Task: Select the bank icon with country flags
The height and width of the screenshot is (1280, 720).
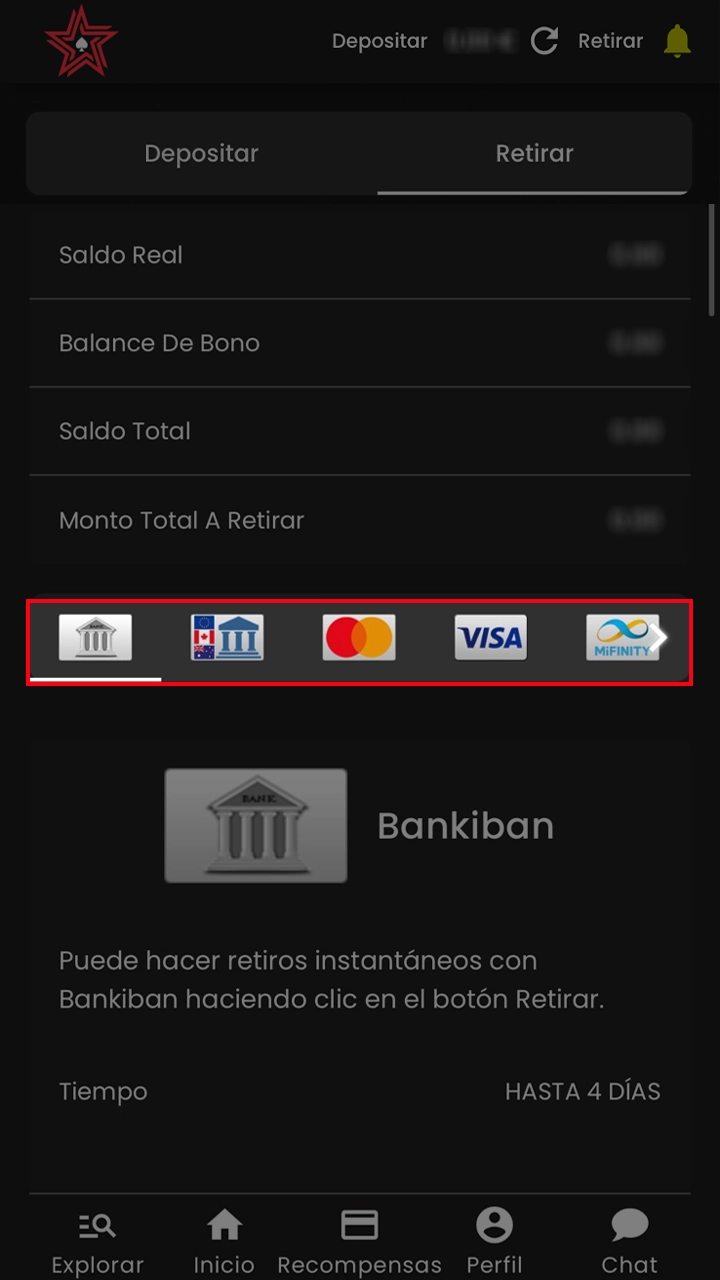Action: point(226,637)
